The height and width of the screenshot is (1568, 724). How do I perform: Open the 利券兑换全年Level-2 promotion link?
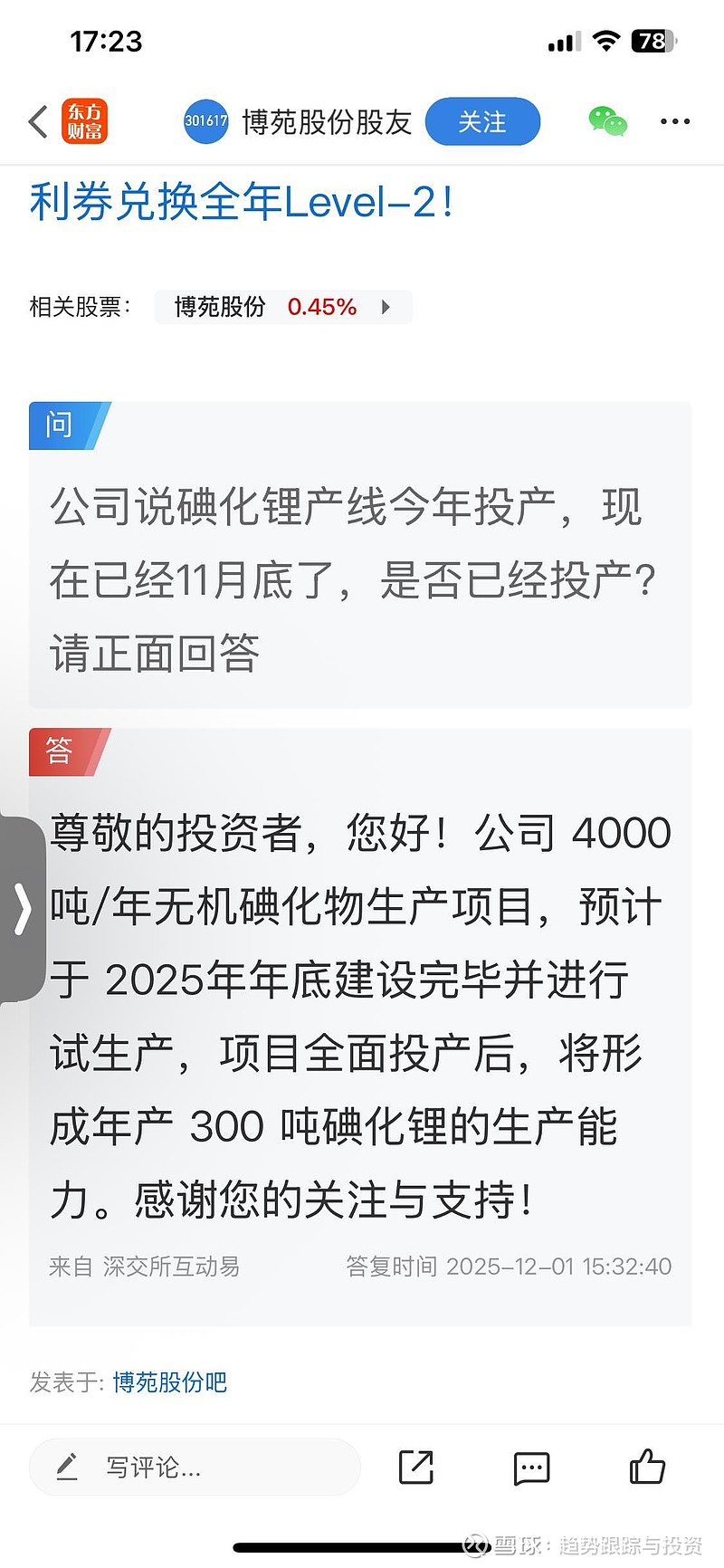[x=240, y=205]
